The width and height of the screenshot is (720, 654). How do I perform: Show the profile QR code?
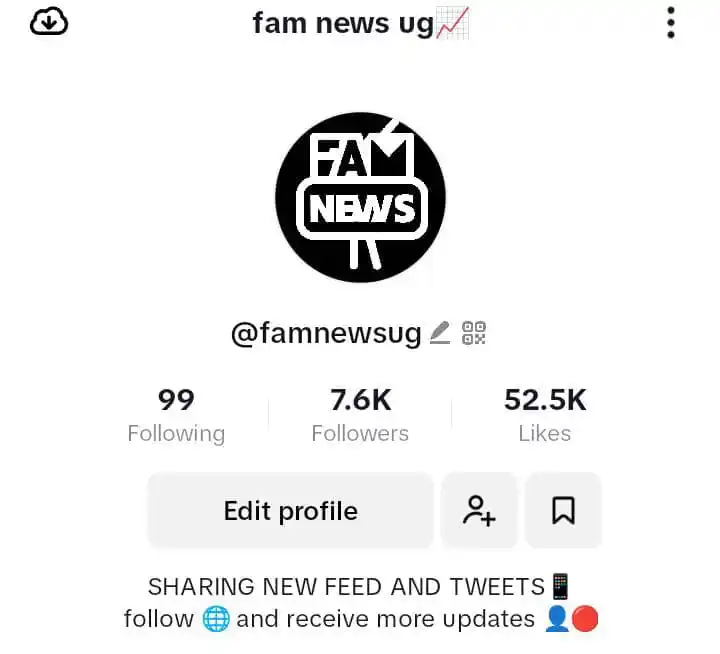click(474, 334)
